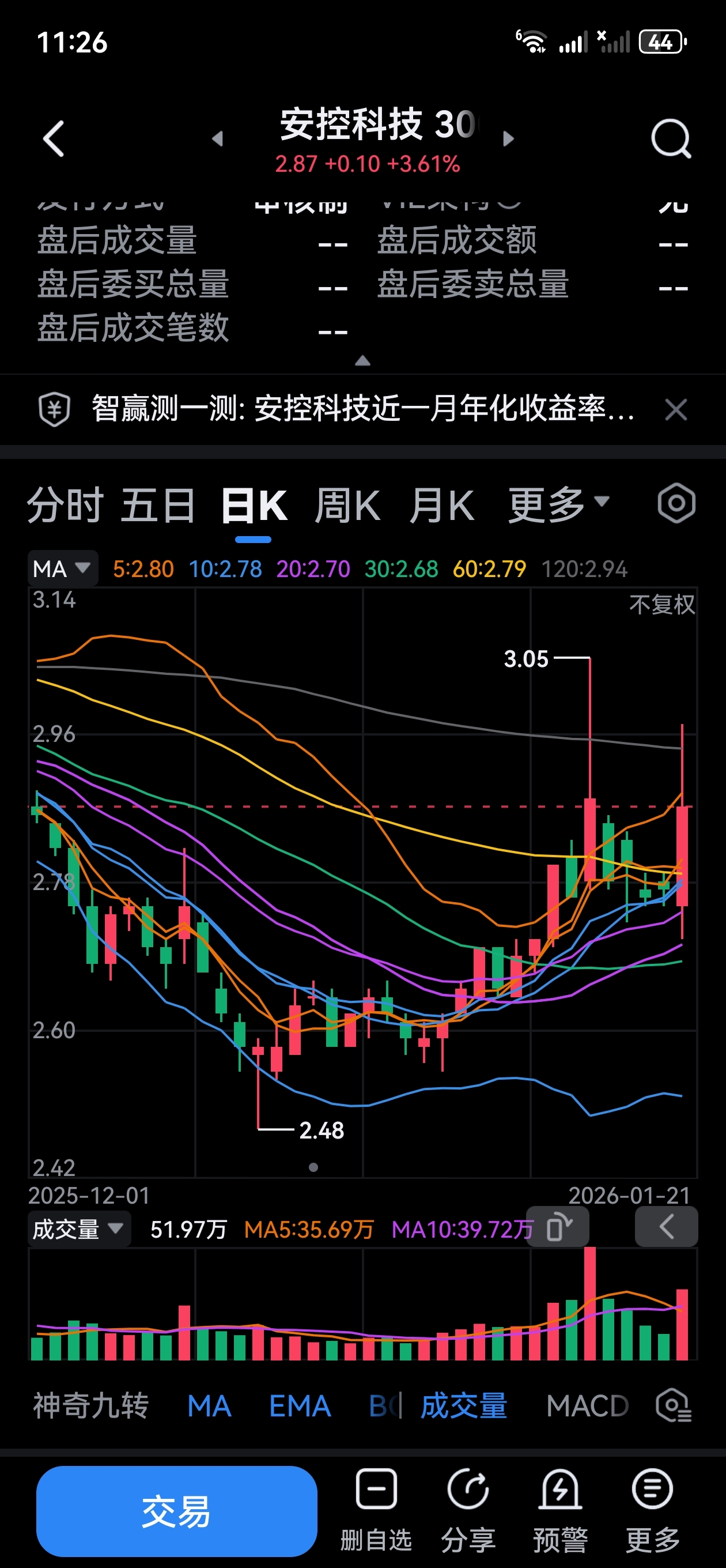Open the MA indicator dropdown
The image size is (726, 1568).
pos(62,568)
